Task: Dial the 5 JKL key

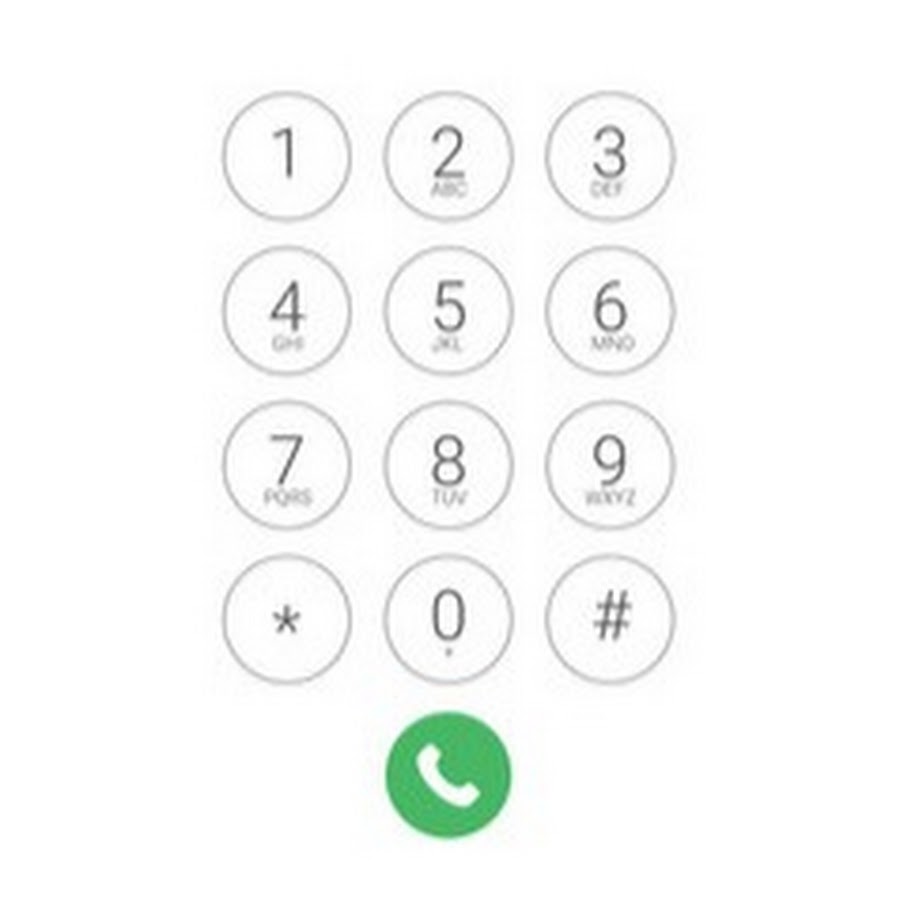Action: 449,311
